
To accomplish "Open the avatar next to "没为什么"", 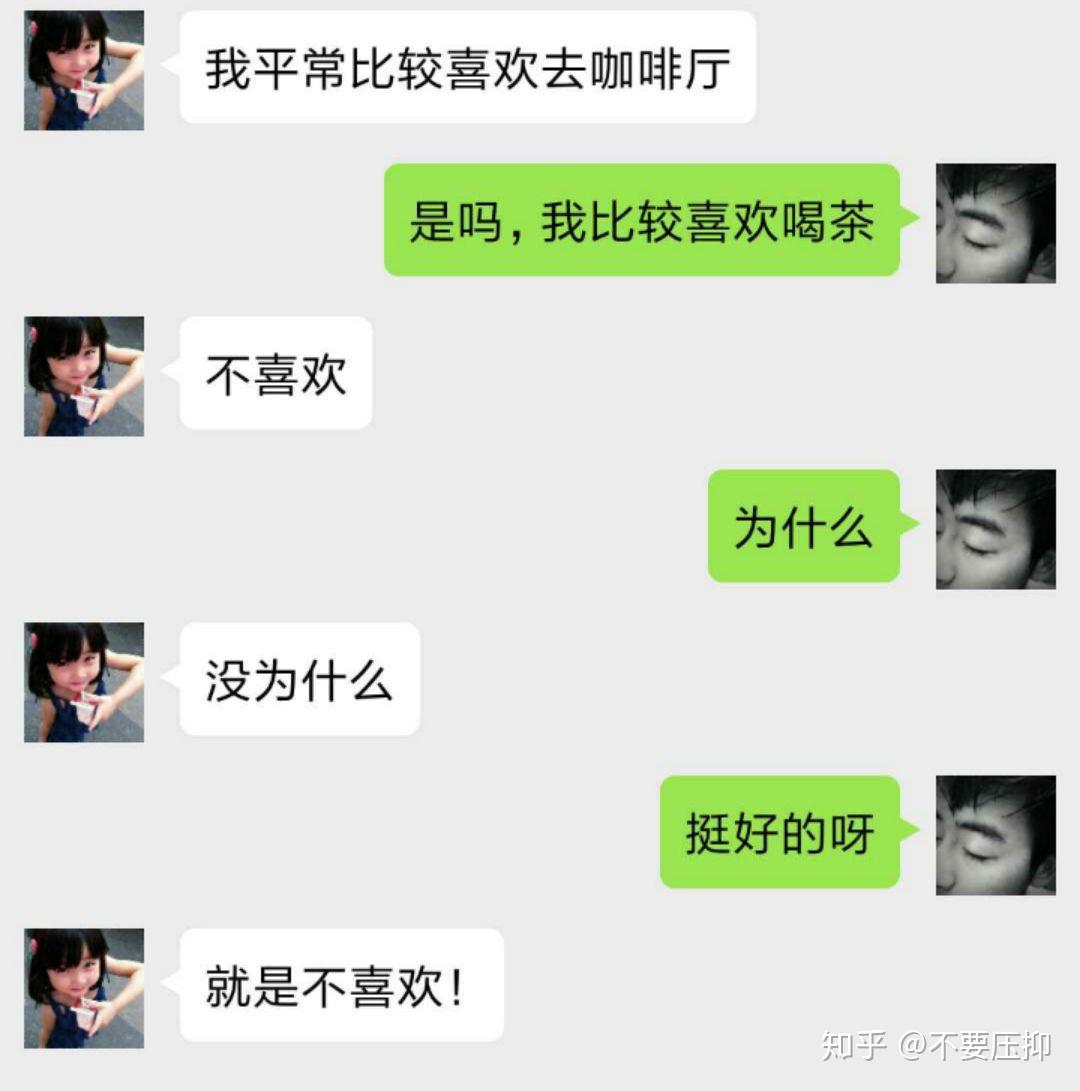I will [84, 682].
